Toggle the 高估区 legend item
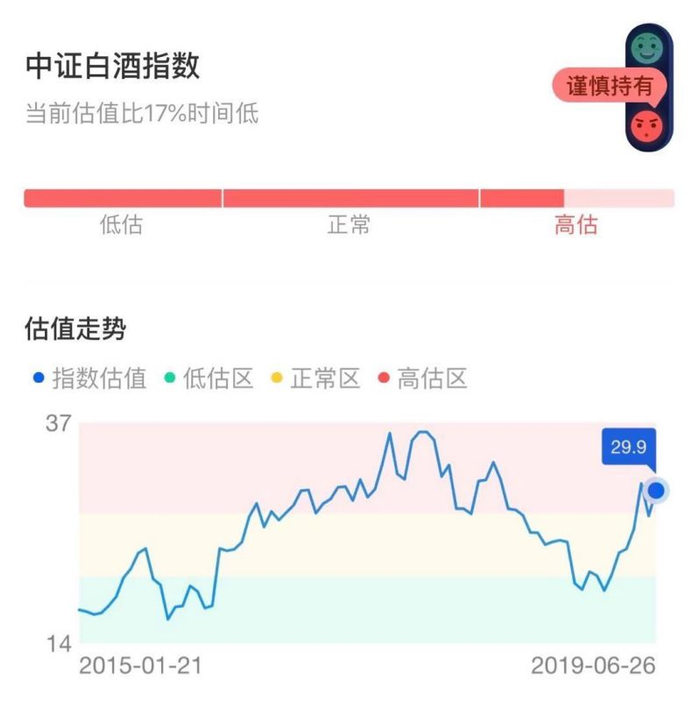700x705 pixels. point(423,378)
